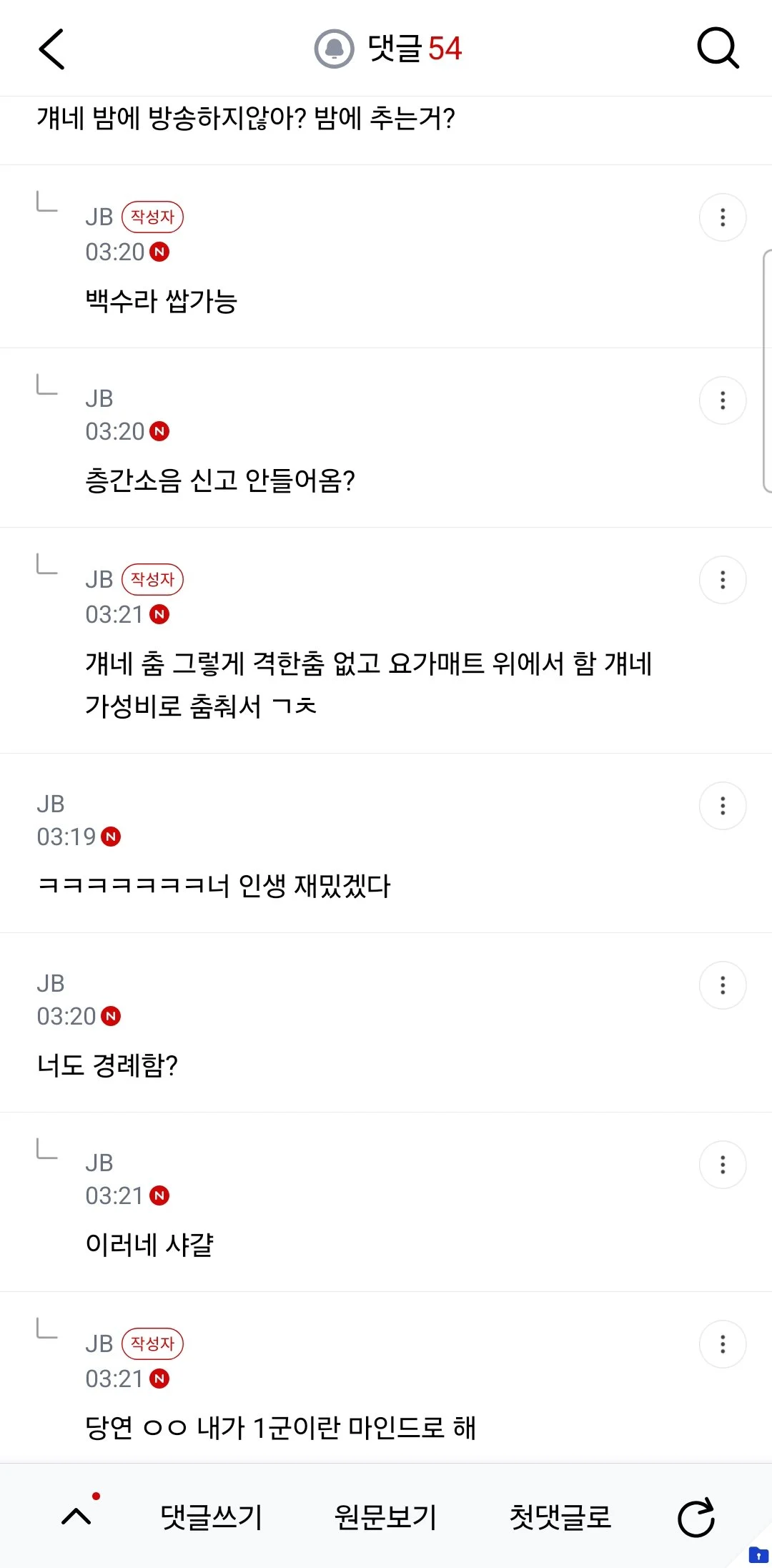Tap the upward chevron in bottom bar
Viewport: 772px width, 1568px height.
point(76,1516)
